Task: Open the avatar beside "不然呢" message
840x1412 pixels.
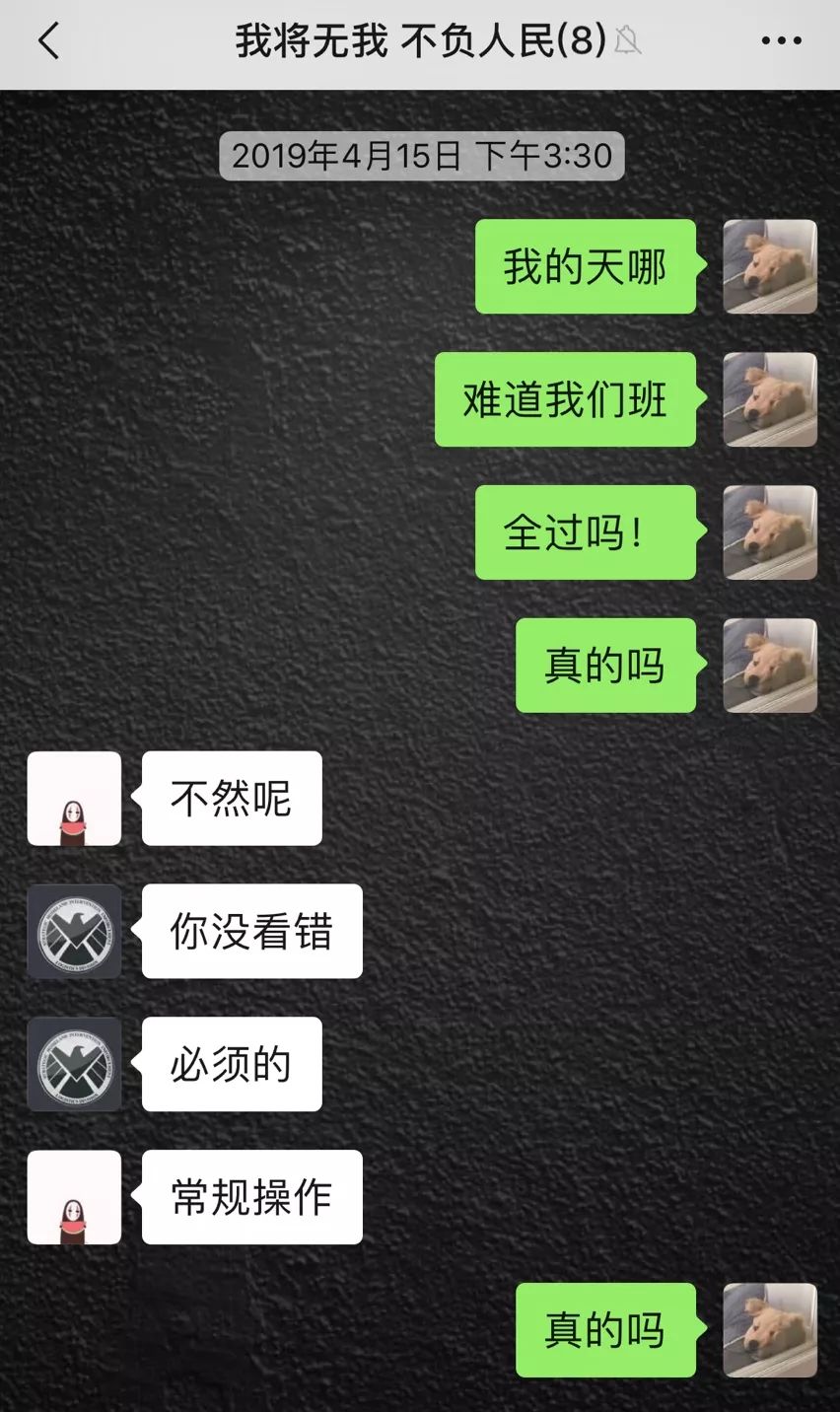Action: [74, 799]
